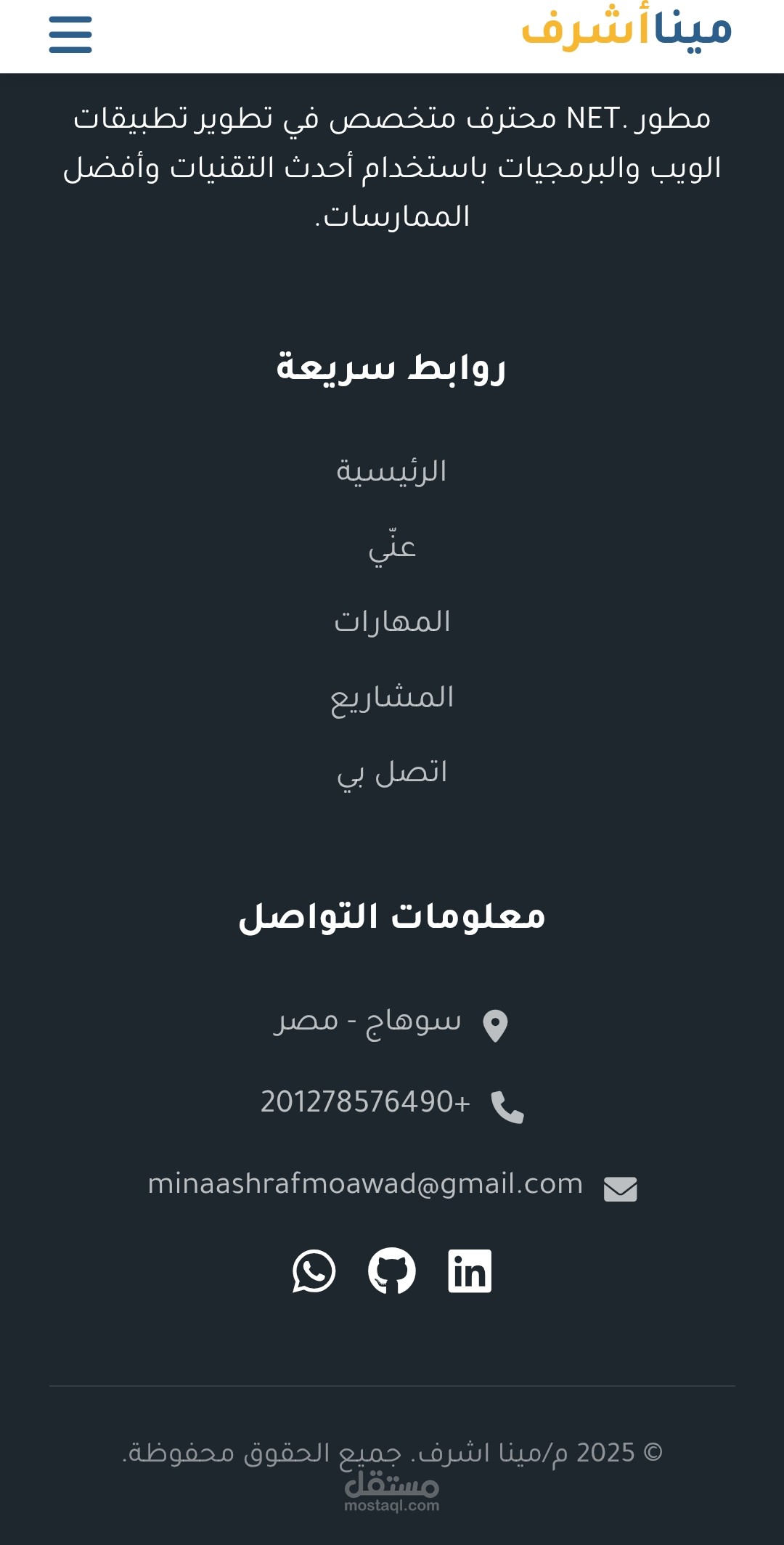Go to المشاريع link
784x1545 pixels.
[x=392, y=698]
